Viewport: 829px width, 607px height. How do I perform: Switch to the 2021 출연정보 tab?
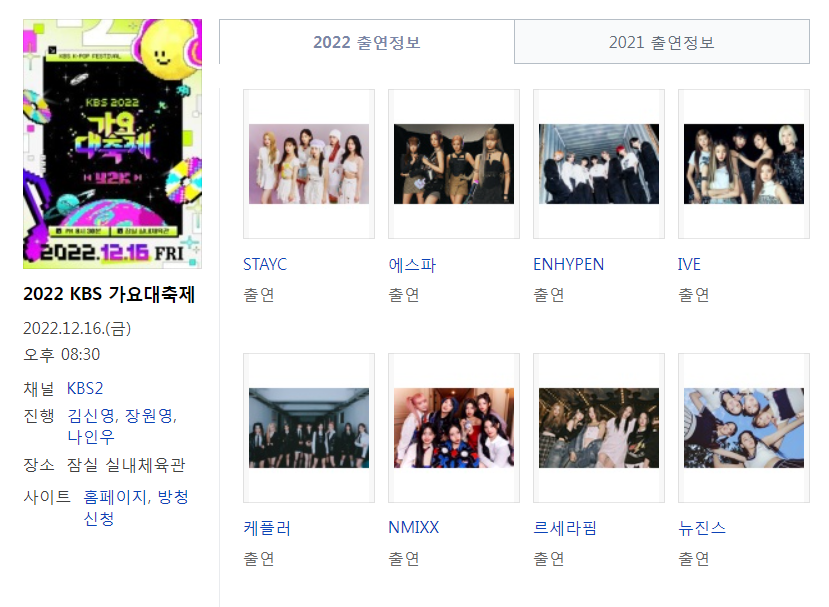(x=661, y=43)
